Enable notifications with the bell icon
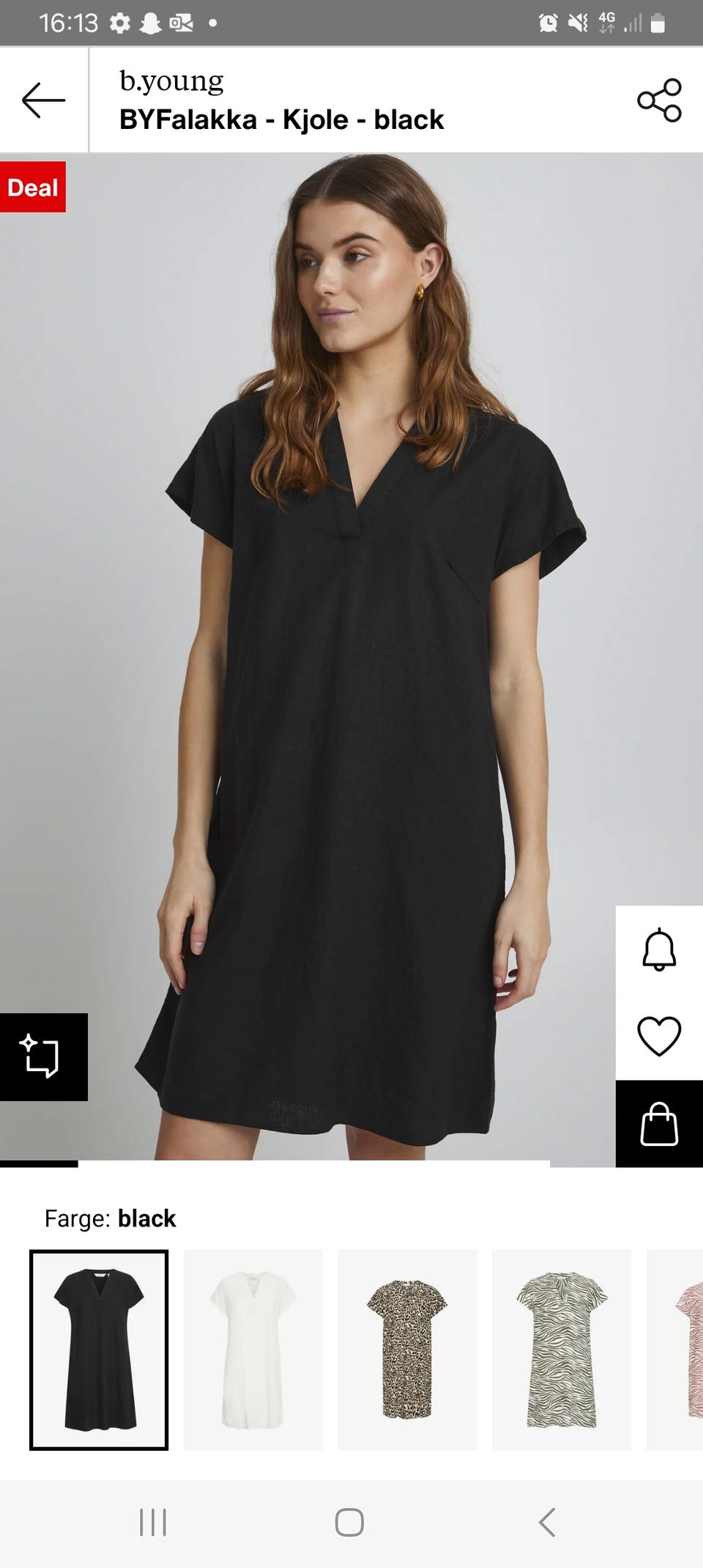The height and width of the screenshot is (1568, 703). coord(659,950)
